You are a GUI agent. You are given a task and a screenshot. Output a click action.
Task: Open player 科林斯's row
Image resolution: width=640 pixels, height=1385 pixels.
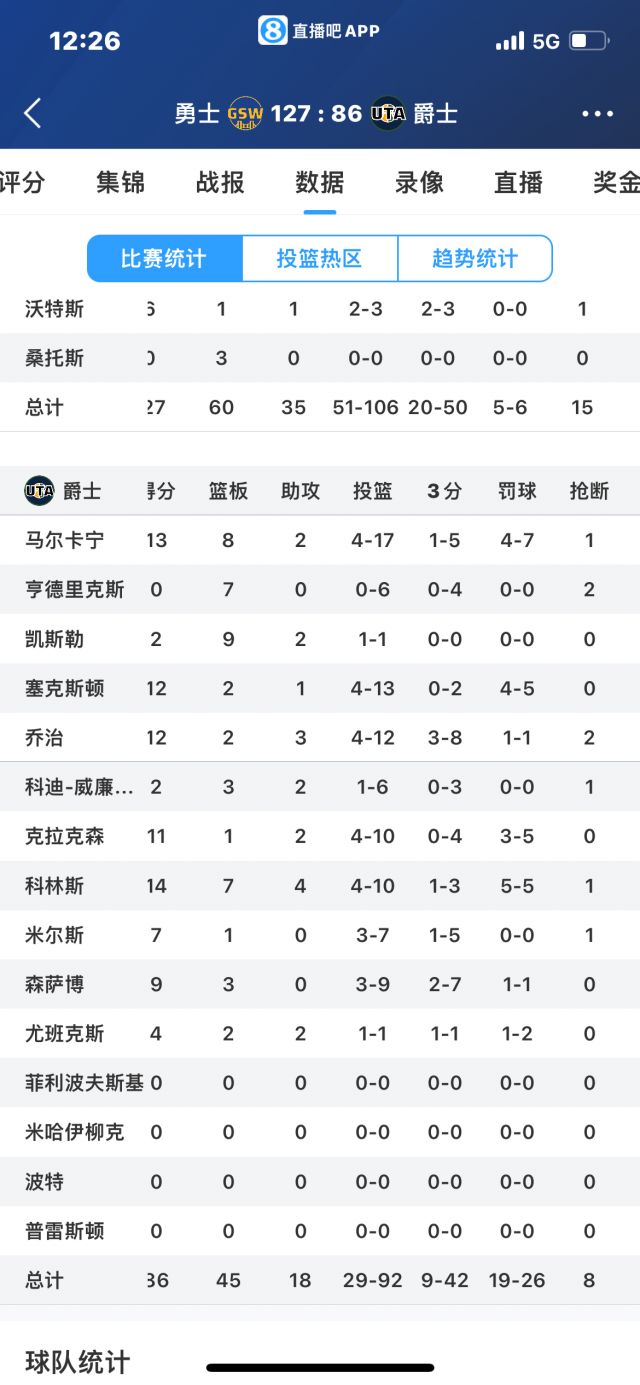point(320,885)
